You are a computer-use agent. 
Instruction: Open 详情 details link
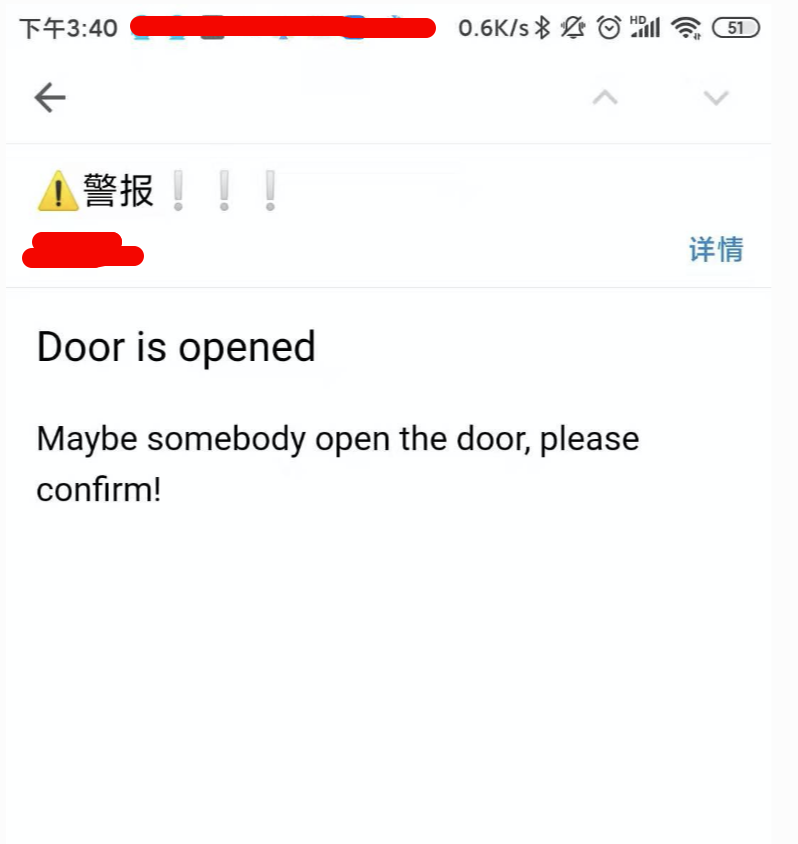pyautogui.click(x=716, y=250)
